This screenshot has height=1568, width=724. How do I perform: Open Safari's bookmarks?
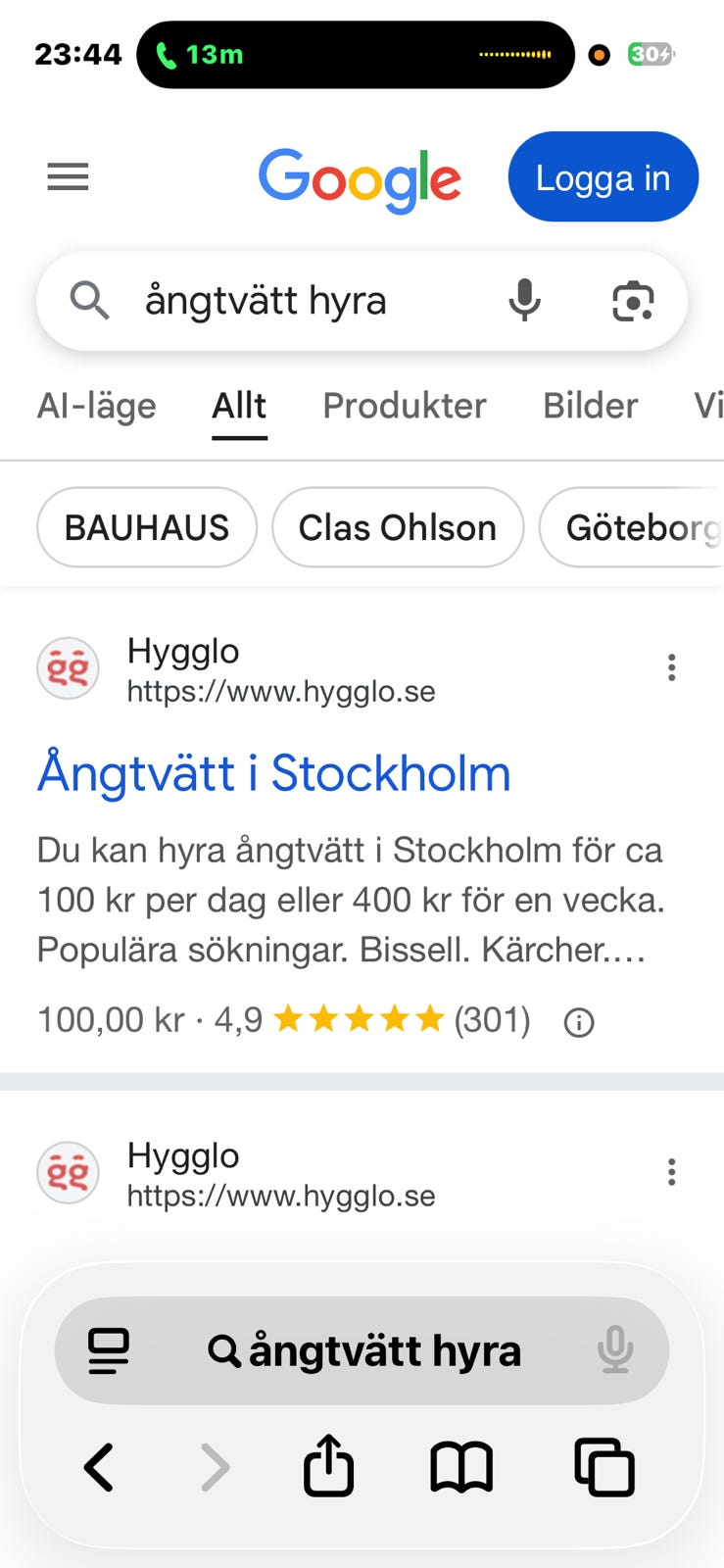coord(462,1465)
